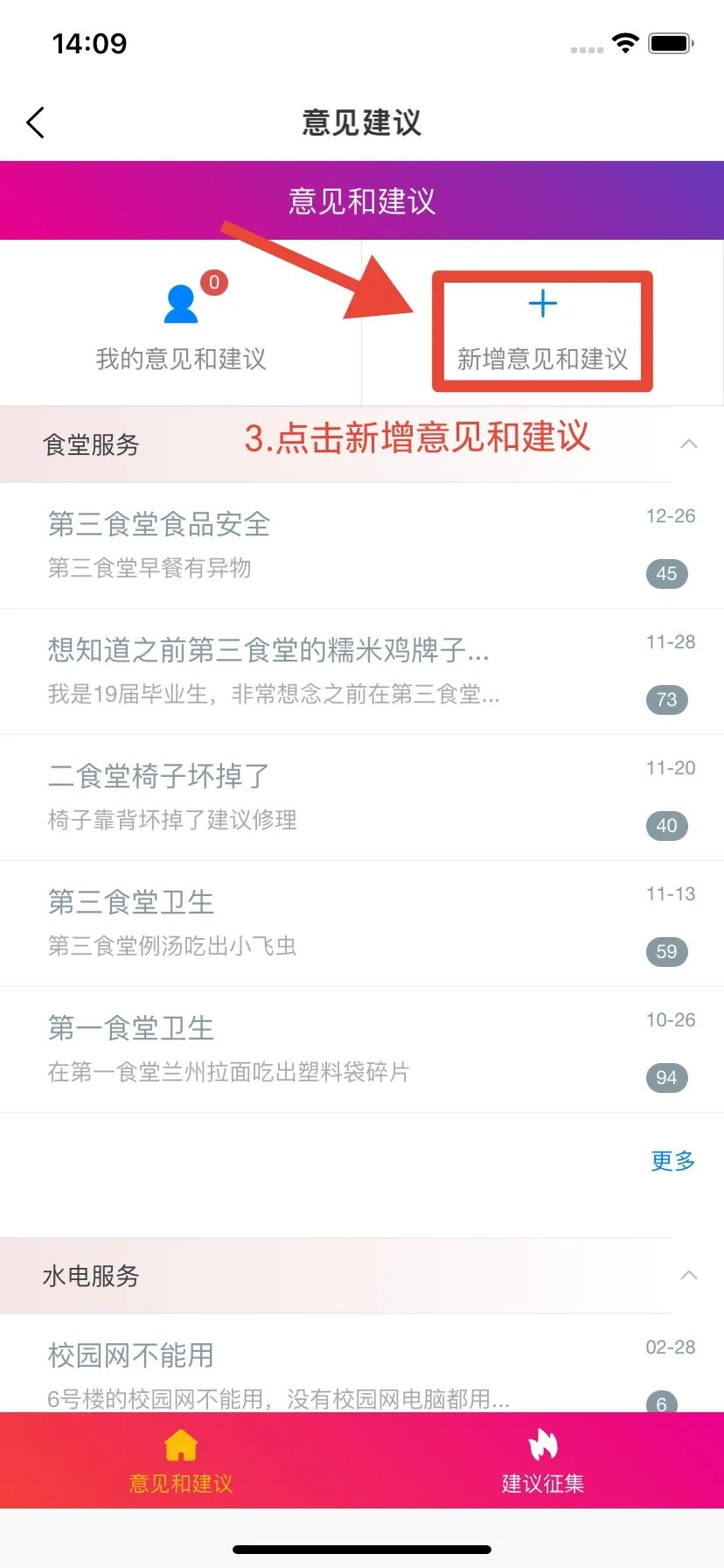Switch to the 意见和建议 tab
This screenshot has width=724, height=1568.
(181, 1461)
